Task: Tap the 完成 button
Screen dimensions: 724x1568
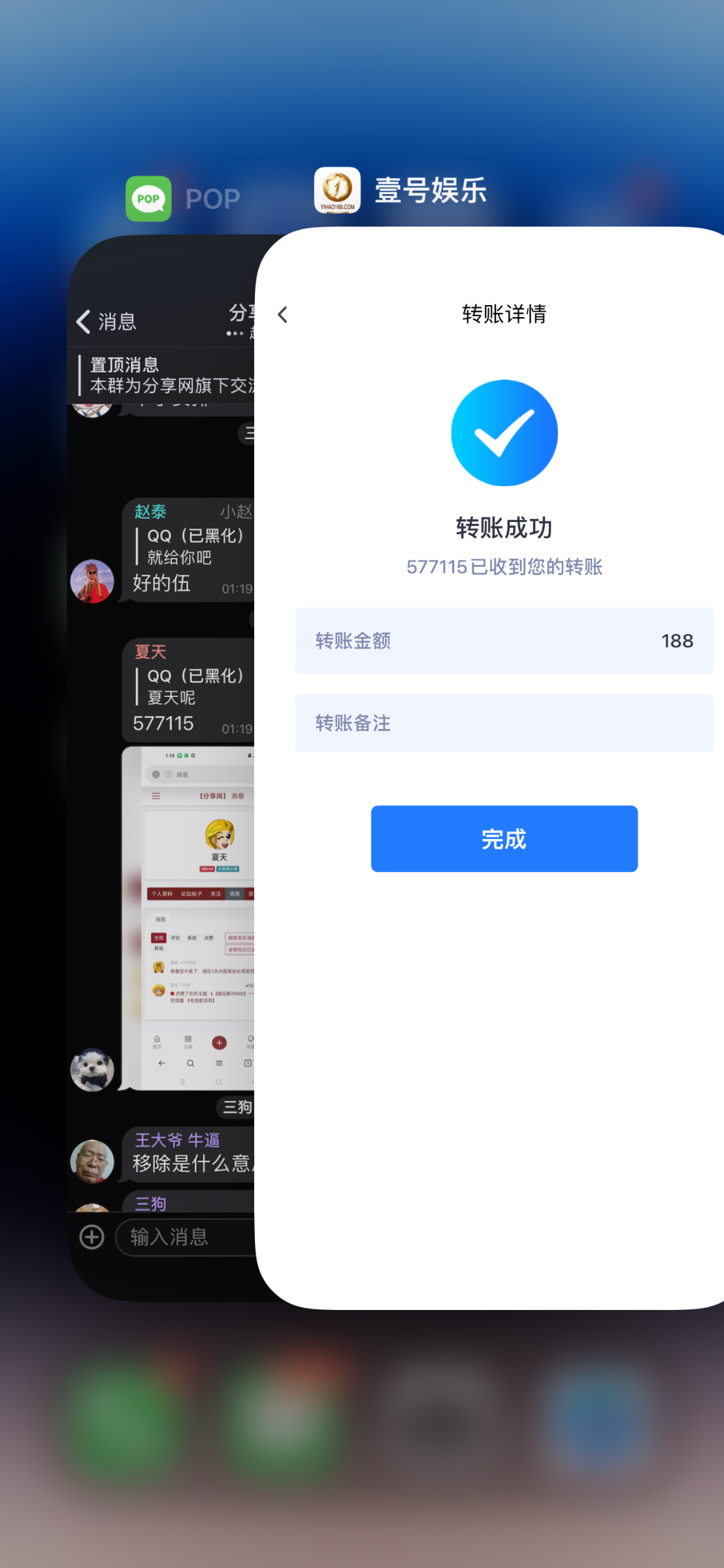Action: [504, 838]
